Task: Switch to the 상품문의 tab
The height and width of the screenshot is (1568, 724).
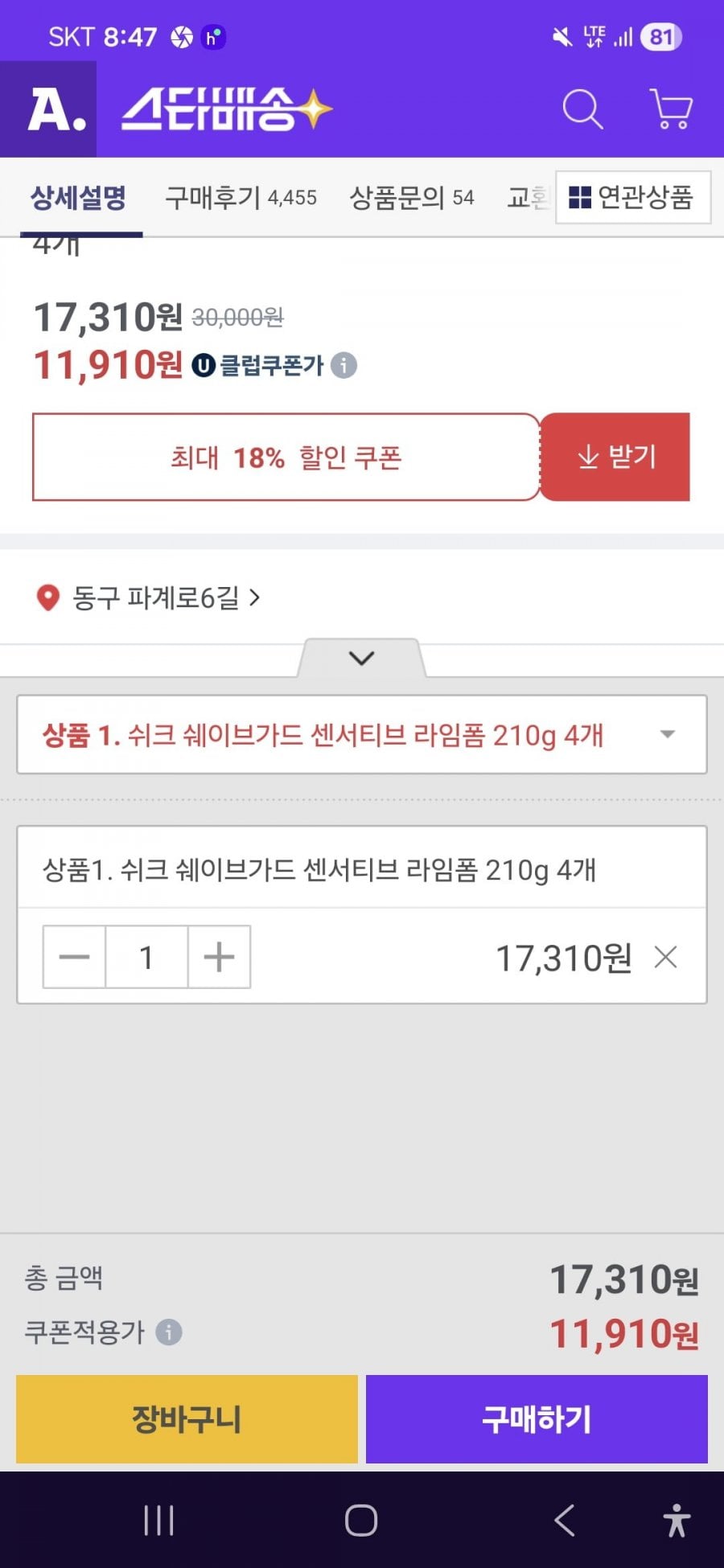Action: tap(411, 198)
